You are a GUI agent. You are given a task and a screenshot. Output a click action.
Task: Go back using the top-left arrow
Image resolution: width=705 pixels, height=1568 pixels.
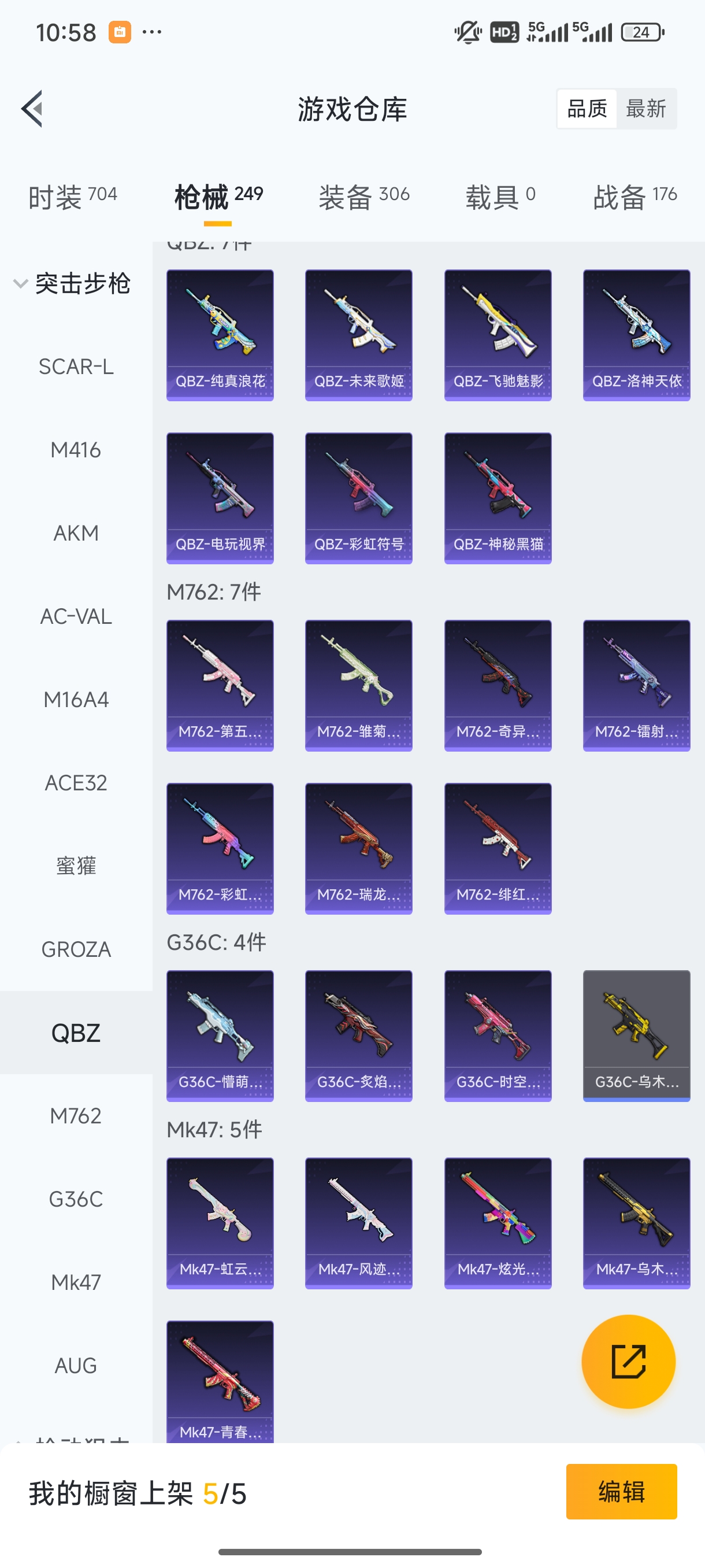pyautogui.click(x=32, y=109)
